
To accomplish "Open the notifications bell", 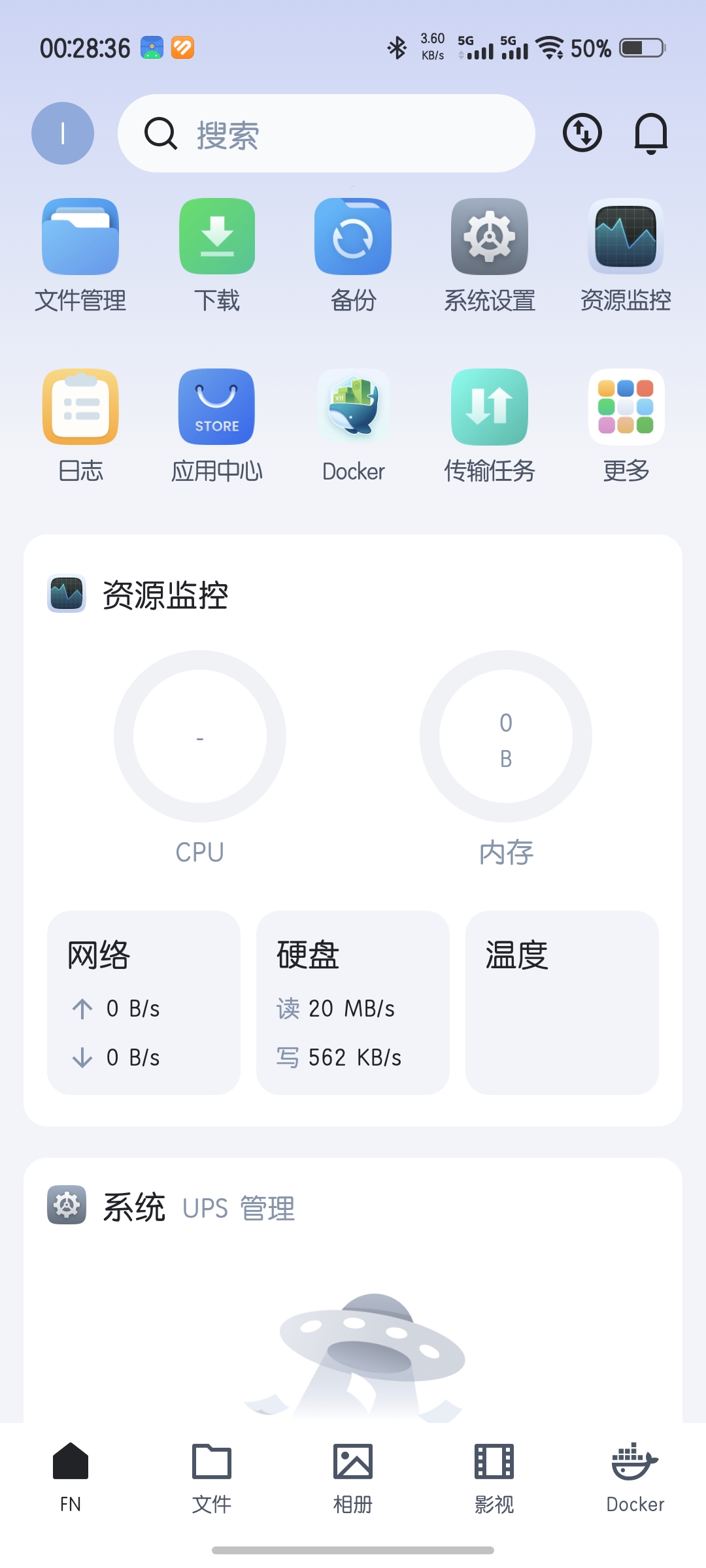I will coord(651,133).
